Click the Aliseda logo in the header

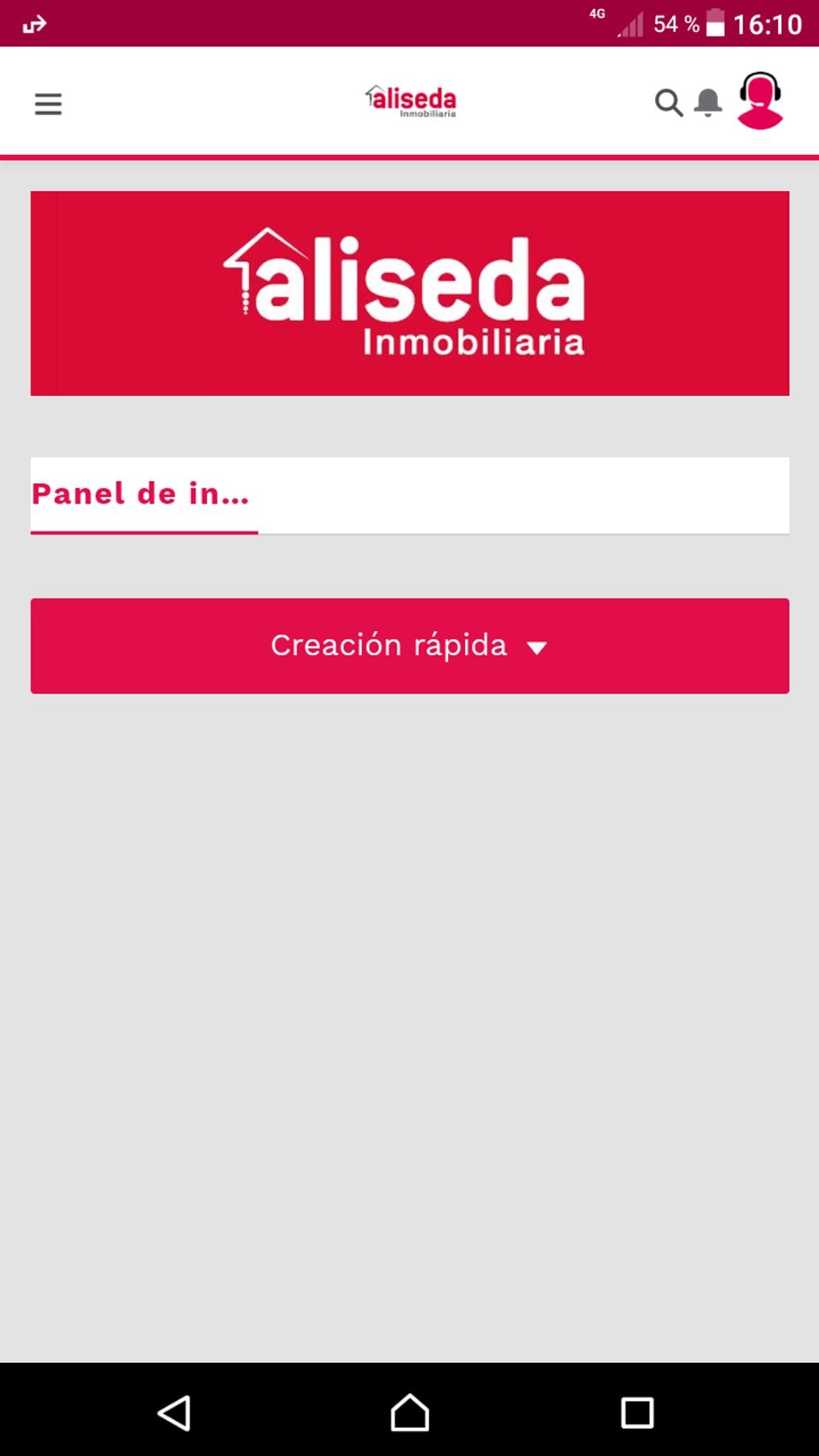[x=410, y=100]
